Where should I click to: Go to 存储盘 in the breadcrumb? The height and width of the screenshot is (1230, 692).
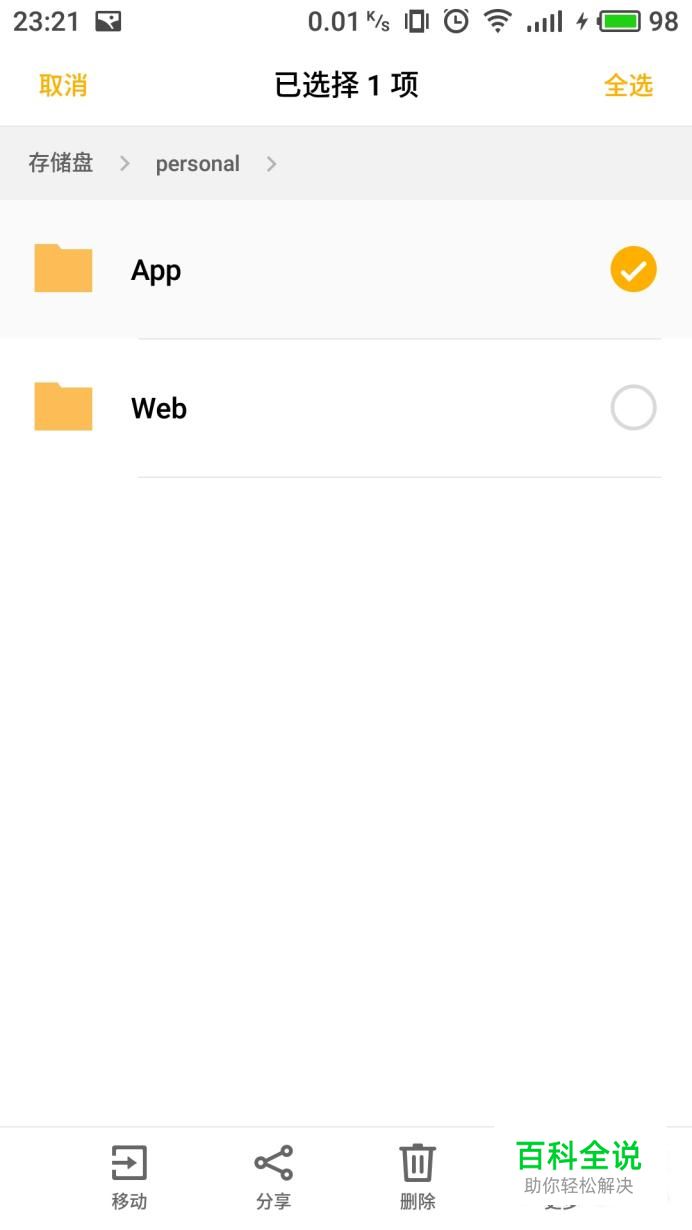click(61, 163)
